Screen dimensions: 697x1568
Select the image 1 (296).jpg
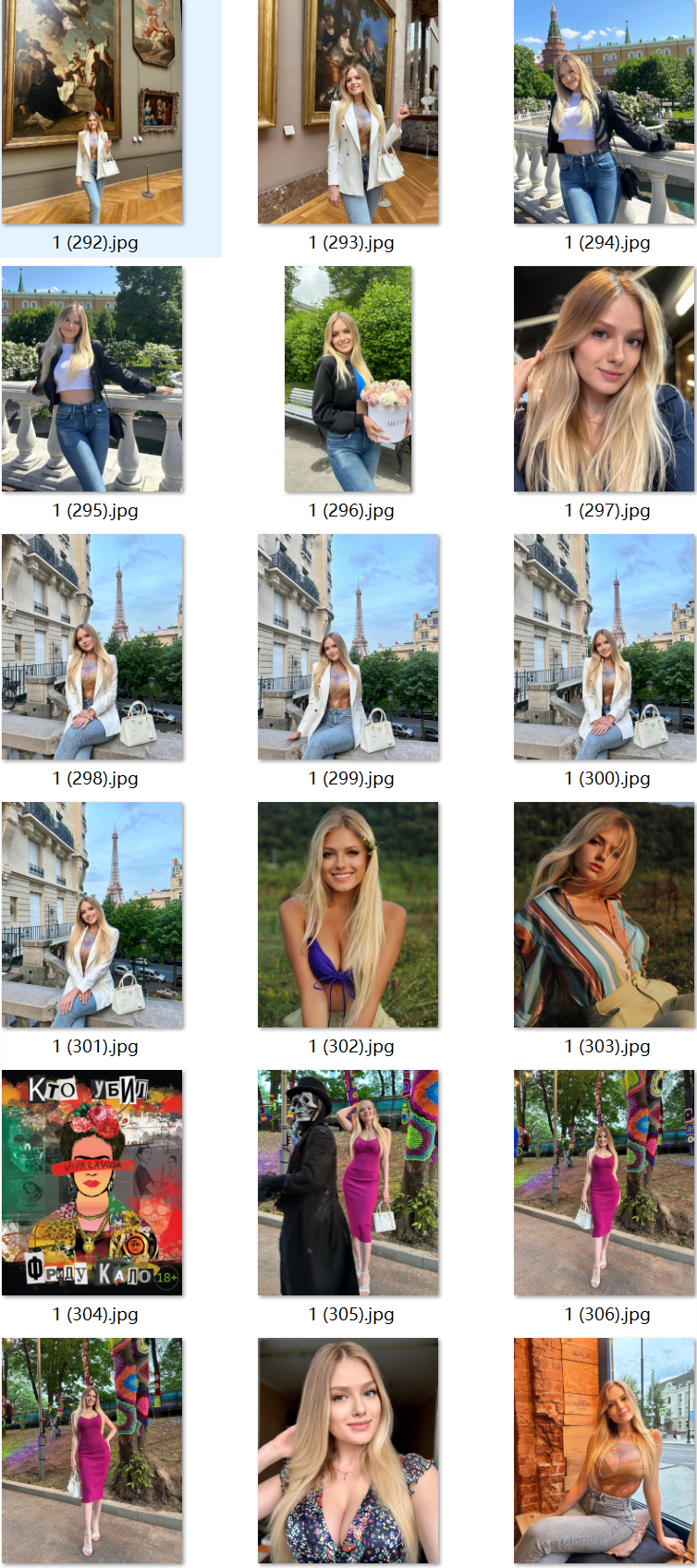pyautogui.click(x=348, y=379)
